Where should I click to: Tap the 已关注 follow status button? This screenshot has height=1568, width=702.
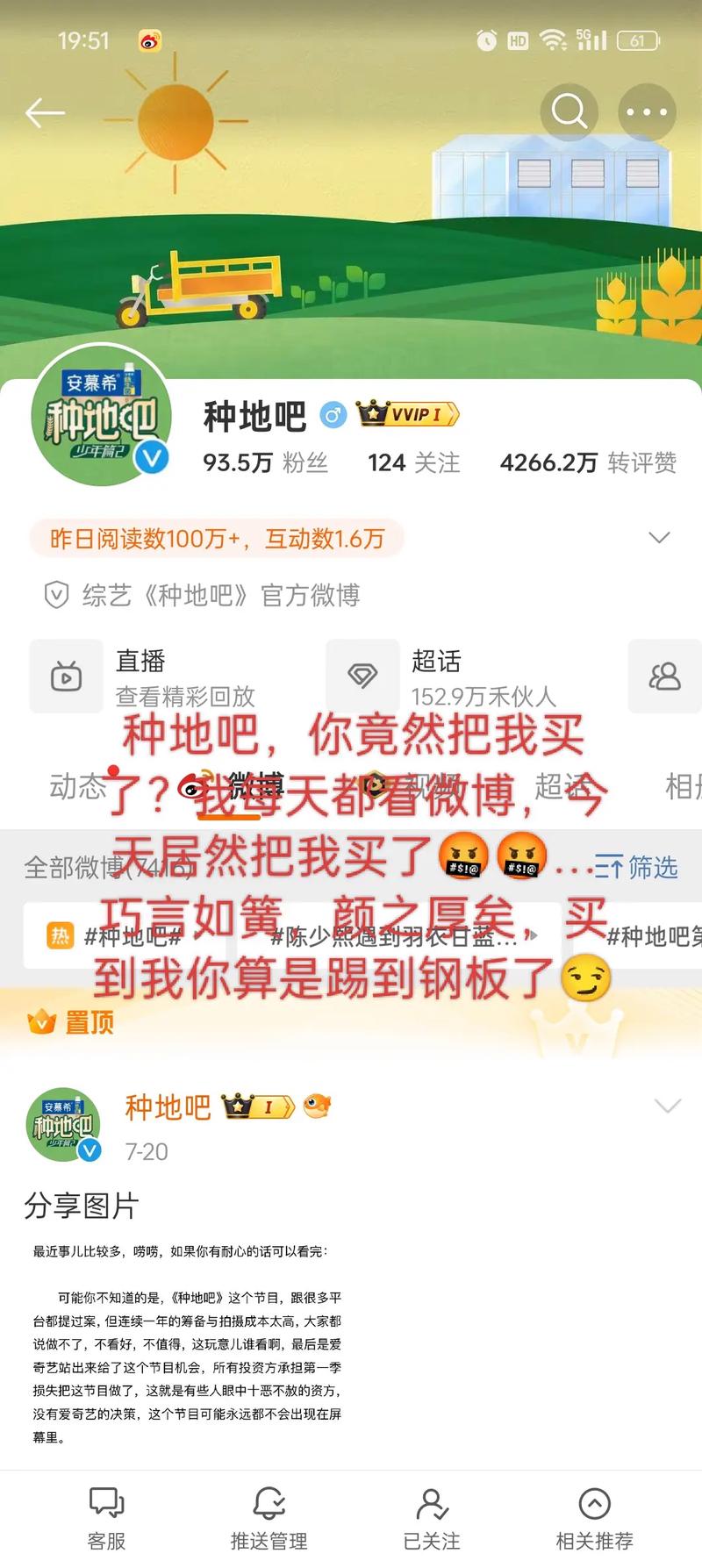point(432,1518)
